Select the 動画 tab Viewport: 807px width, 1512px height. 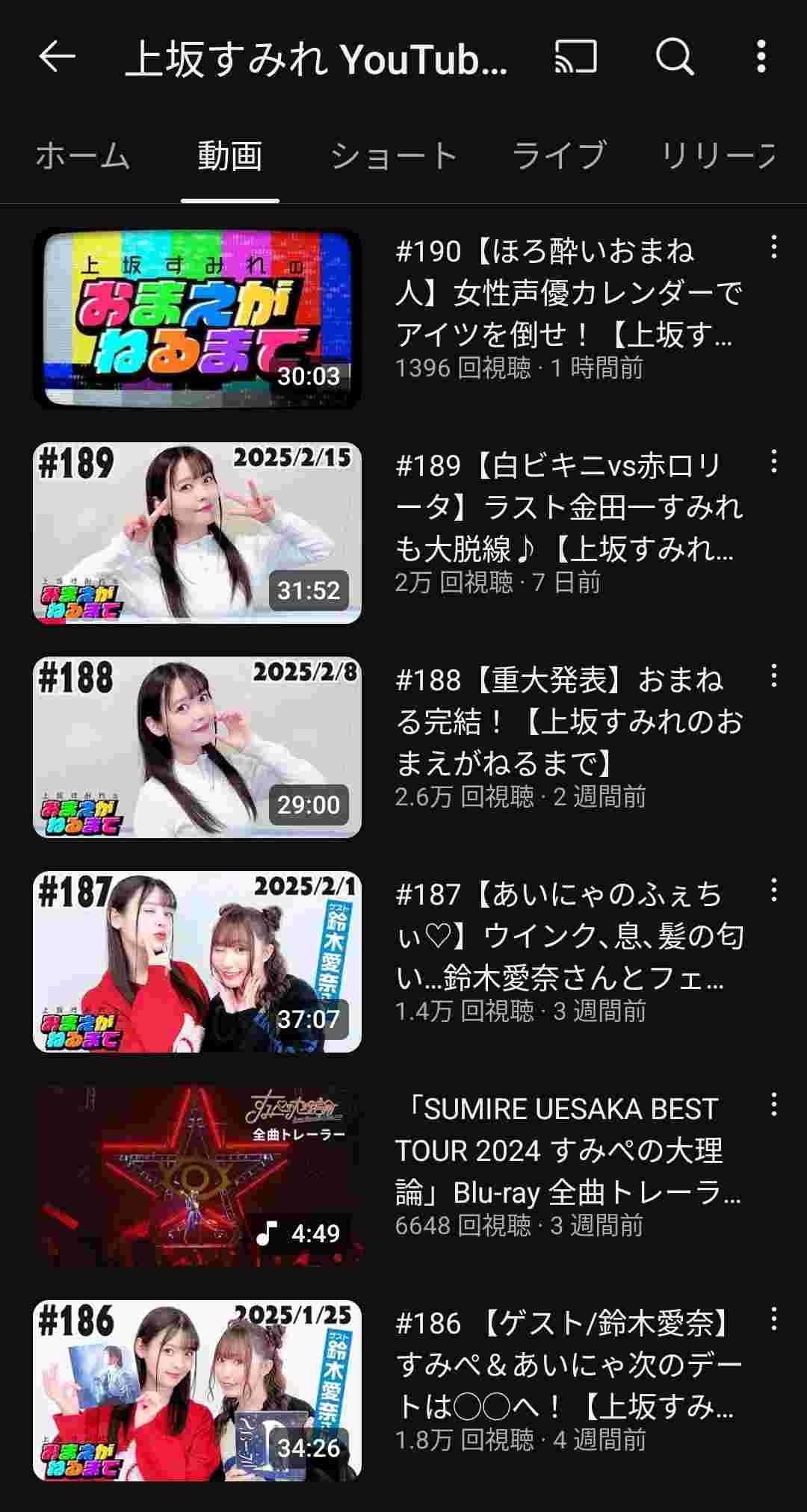tap(229, 156)
